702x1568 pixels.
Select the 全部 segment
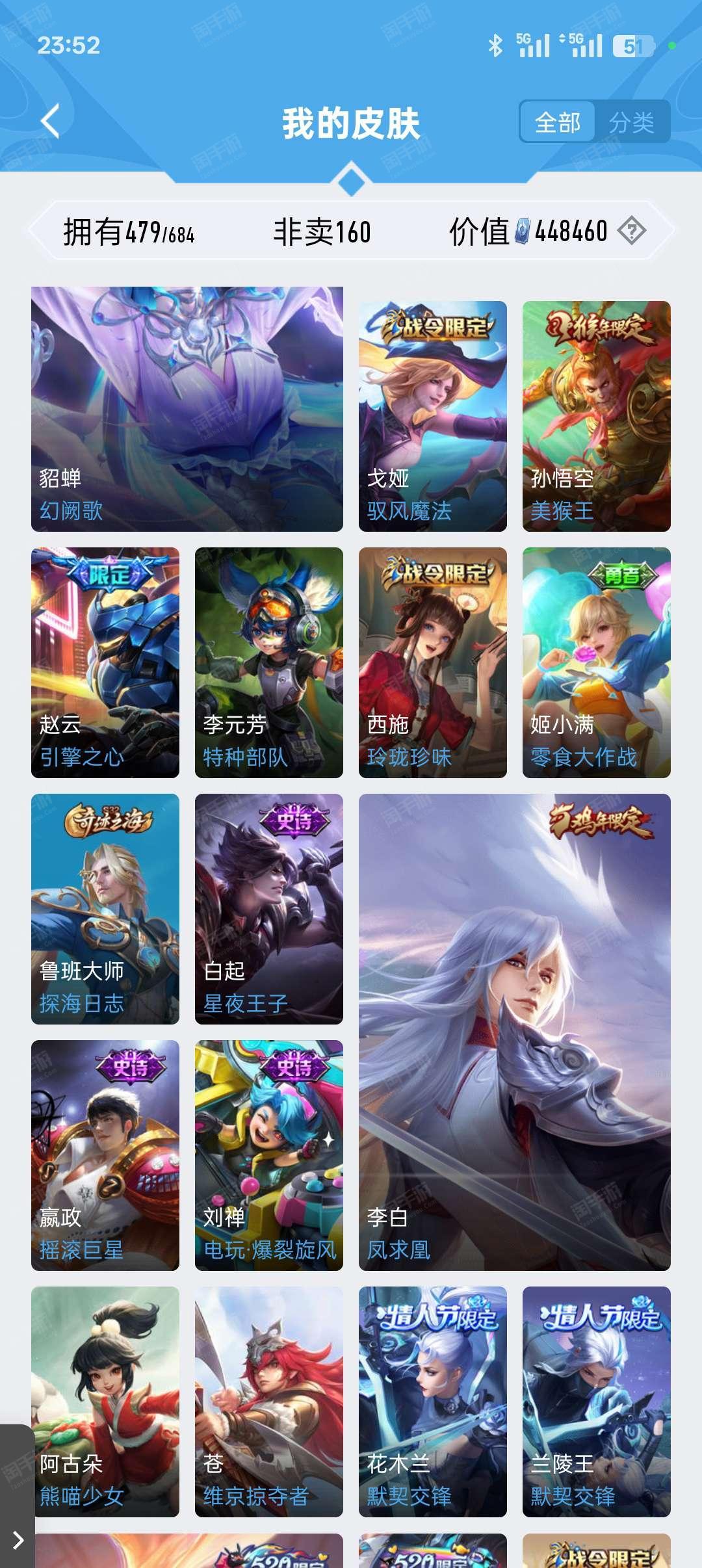[558, 122]
